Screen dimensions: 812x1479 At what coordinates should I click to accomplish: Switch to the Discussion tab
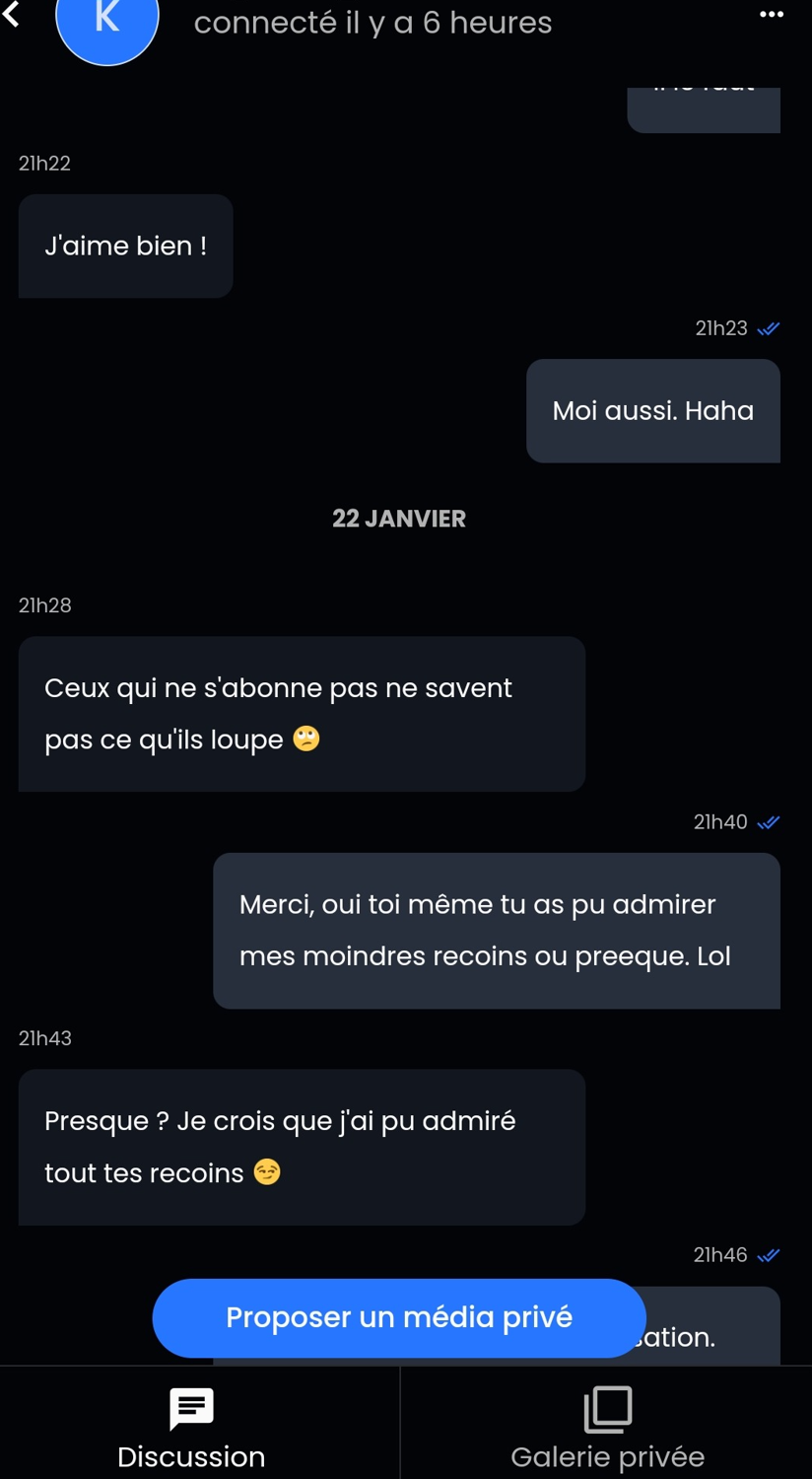[x=192, y=1425]
